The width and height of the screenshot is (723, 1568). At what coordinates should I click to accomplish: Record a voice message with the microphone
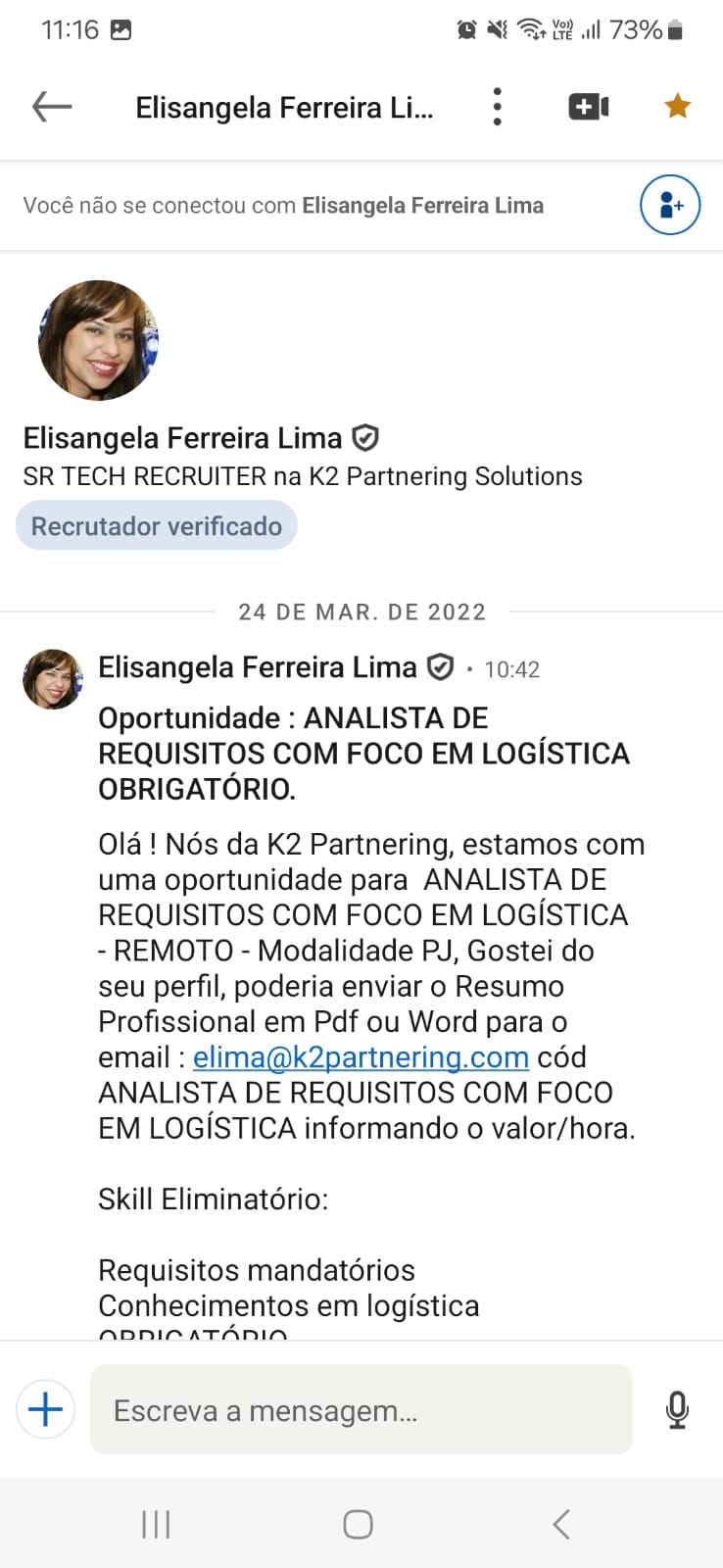click(677, 1410)
